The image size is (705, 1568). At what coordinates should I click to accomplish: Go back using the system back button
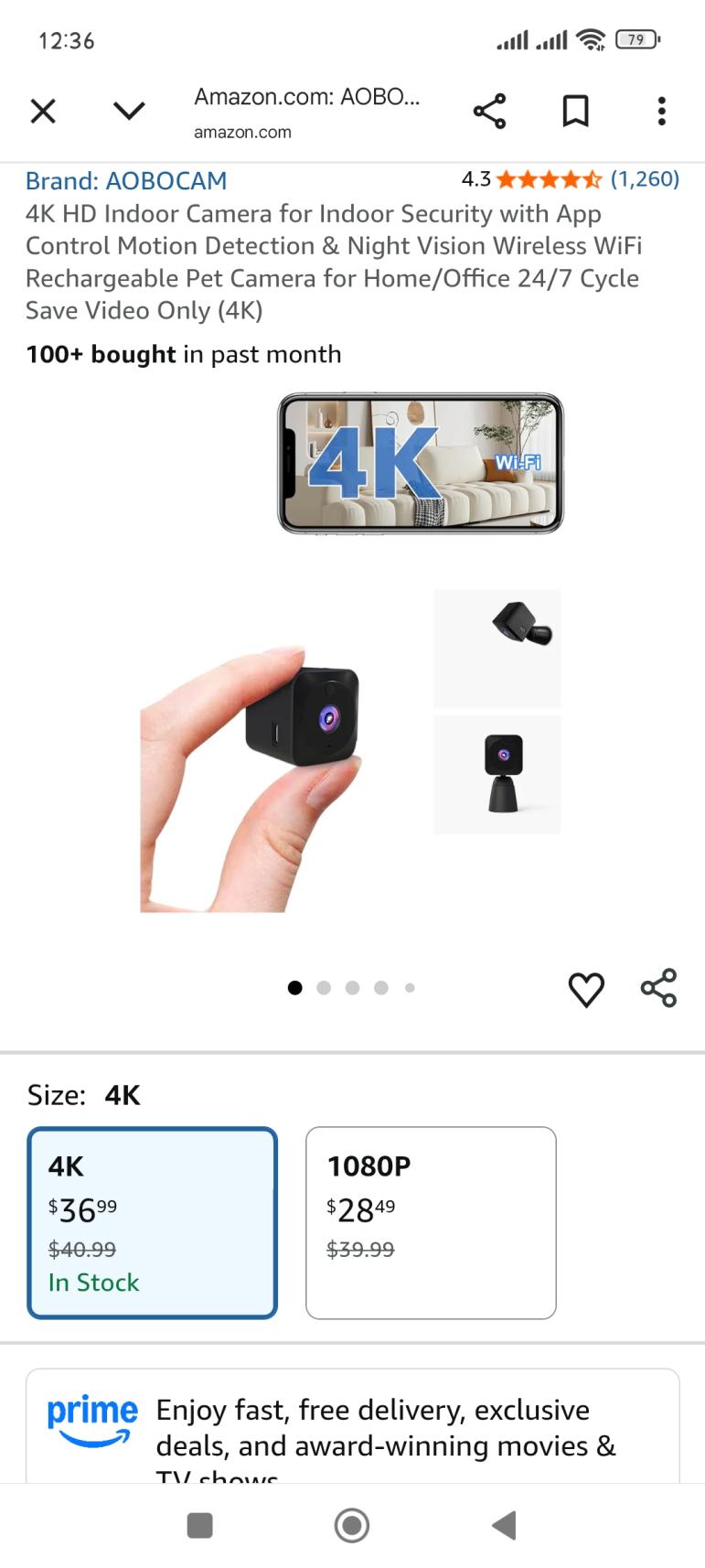coord(504,1525)
